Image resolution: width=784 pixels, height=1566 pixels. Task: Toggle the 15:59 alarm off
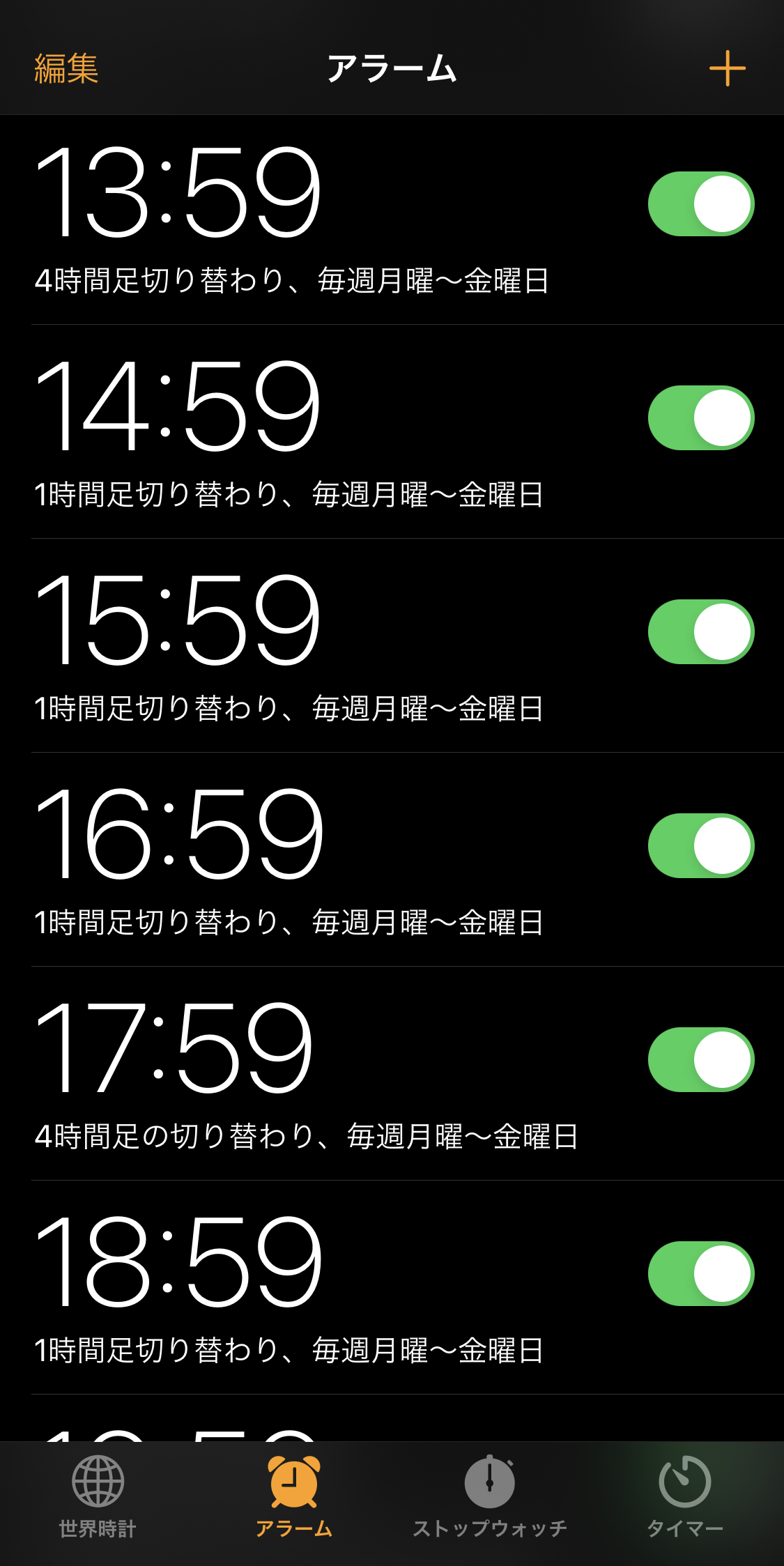pyautogui.click(x=701, y=631)
